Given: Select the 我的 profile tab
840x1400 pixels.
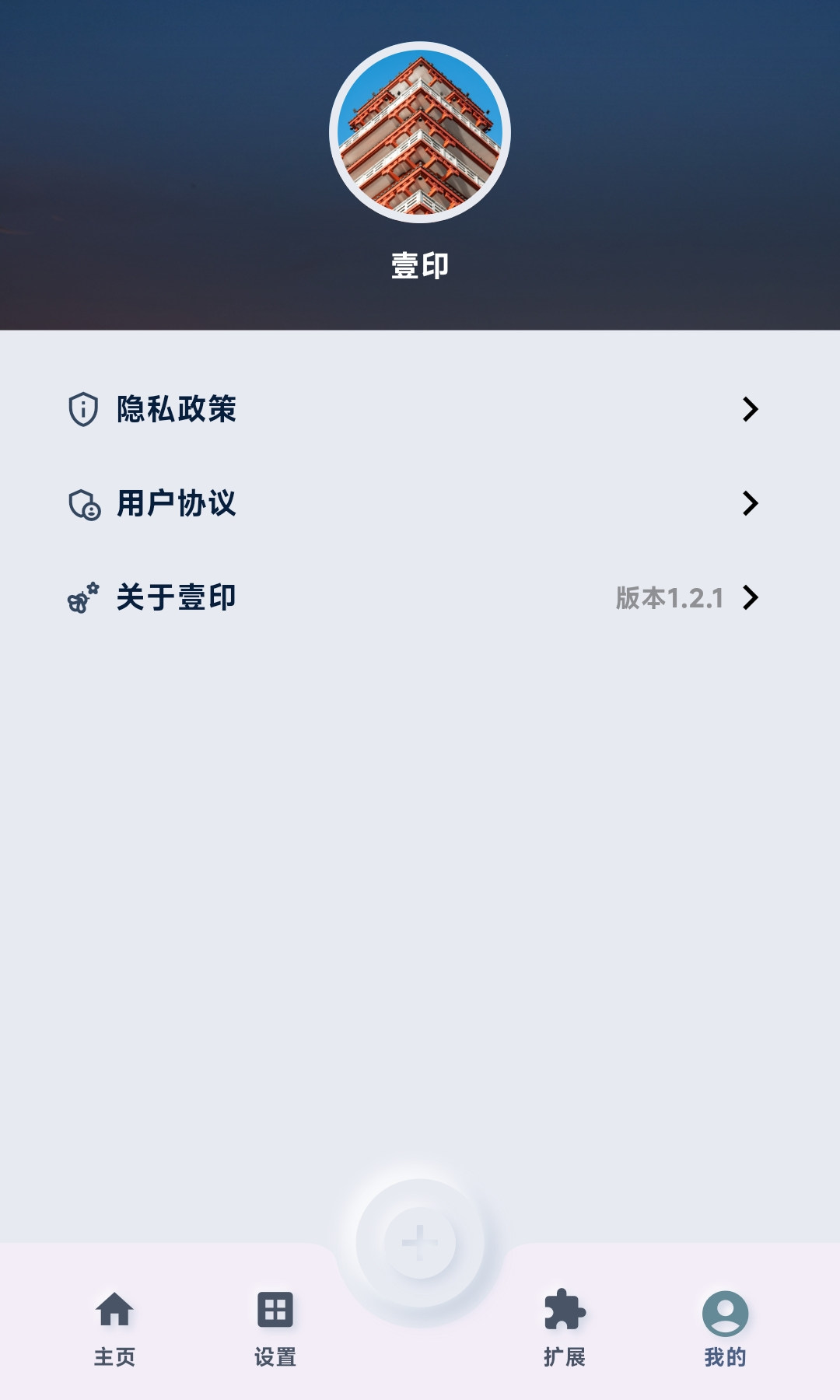Looking at the screenshot, I should (x=725, y=1327).
